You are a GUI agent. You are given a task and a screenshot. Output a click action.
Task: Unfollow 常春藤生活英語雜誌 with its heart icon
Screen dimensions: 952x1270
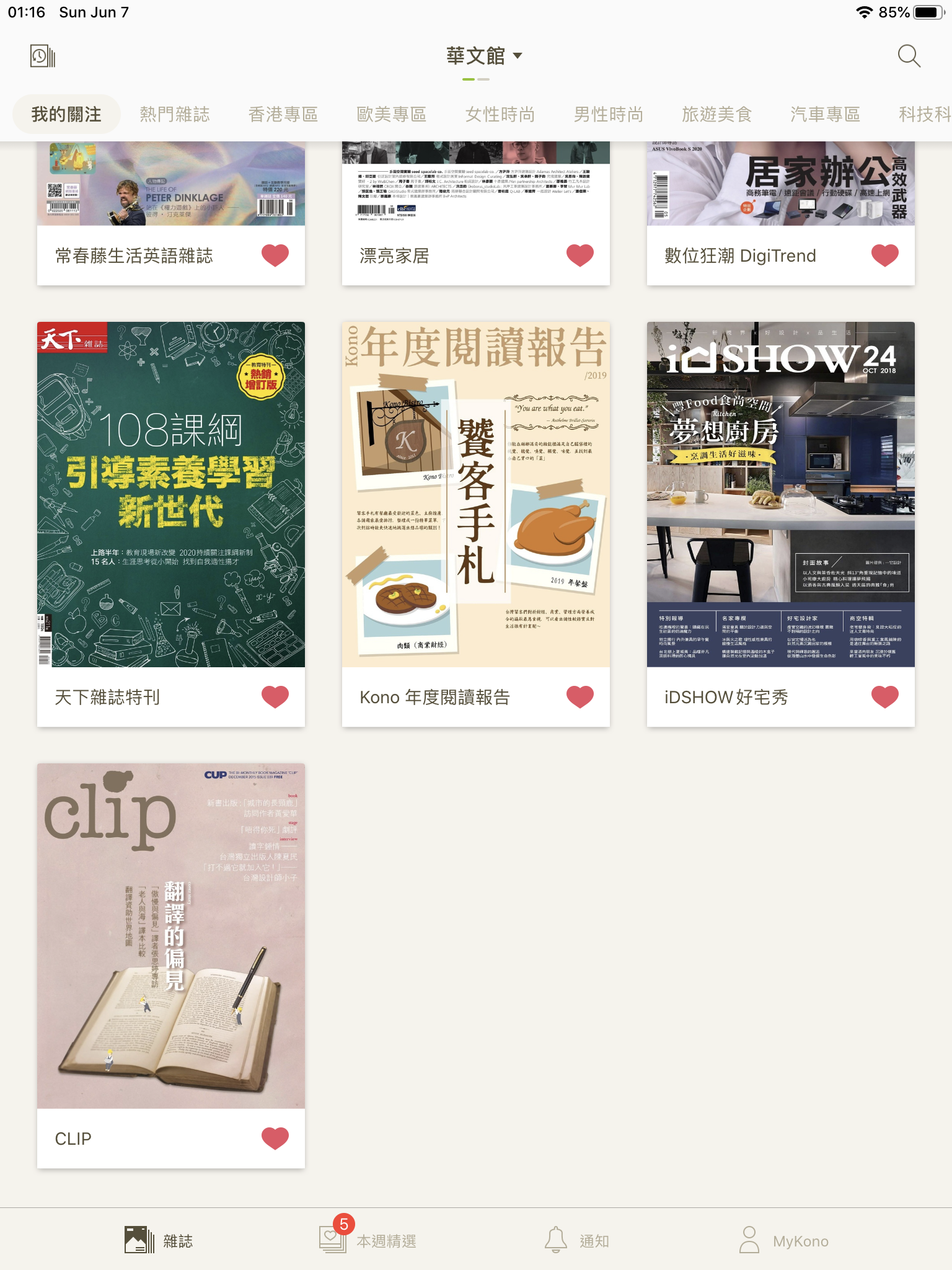275,255
